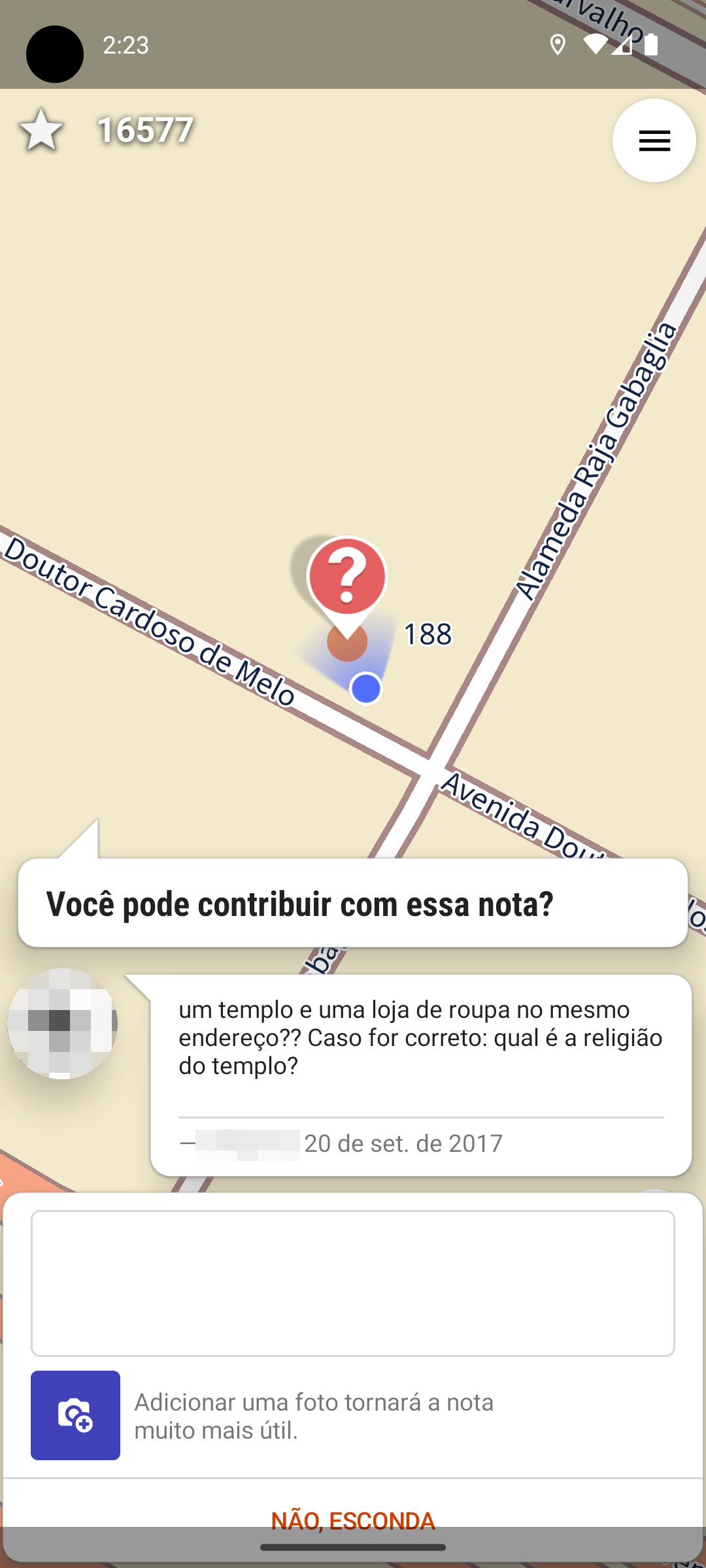This screenshot has width=706, height=1568.
Task: Tap the star icon beside 16577
Action: point(41,130)
